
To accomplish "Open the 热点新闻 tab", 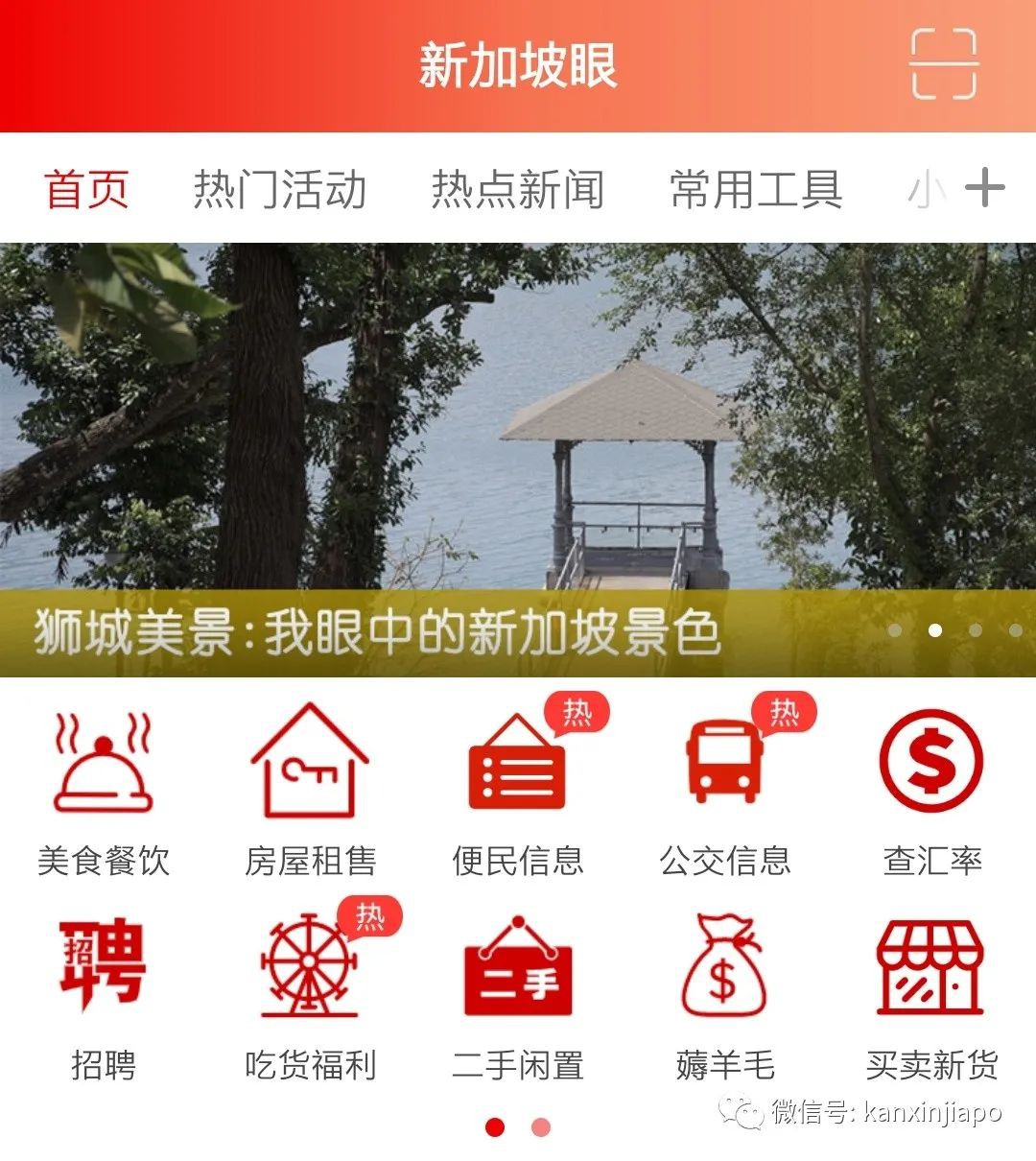I will tap(517, 189).
